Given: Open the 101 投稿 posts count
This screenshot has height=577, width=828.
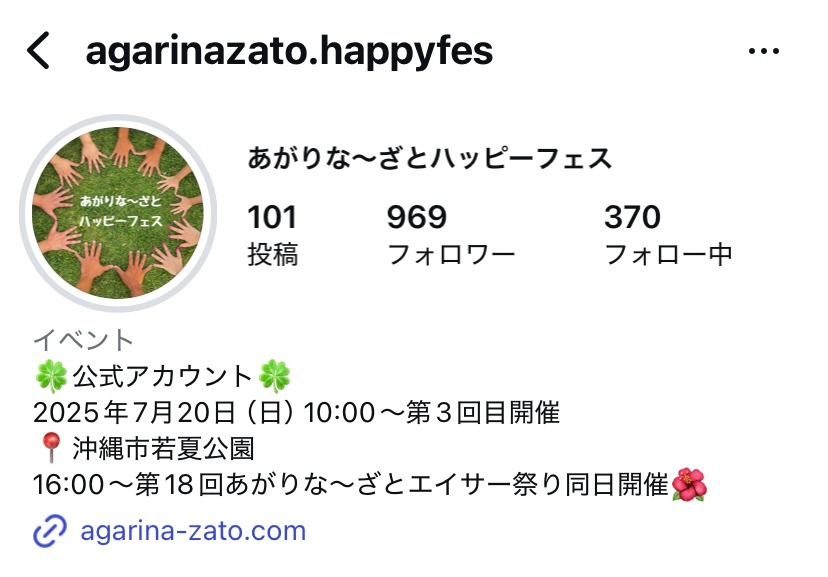Looking at the screenshot, I should pos(272,234).
